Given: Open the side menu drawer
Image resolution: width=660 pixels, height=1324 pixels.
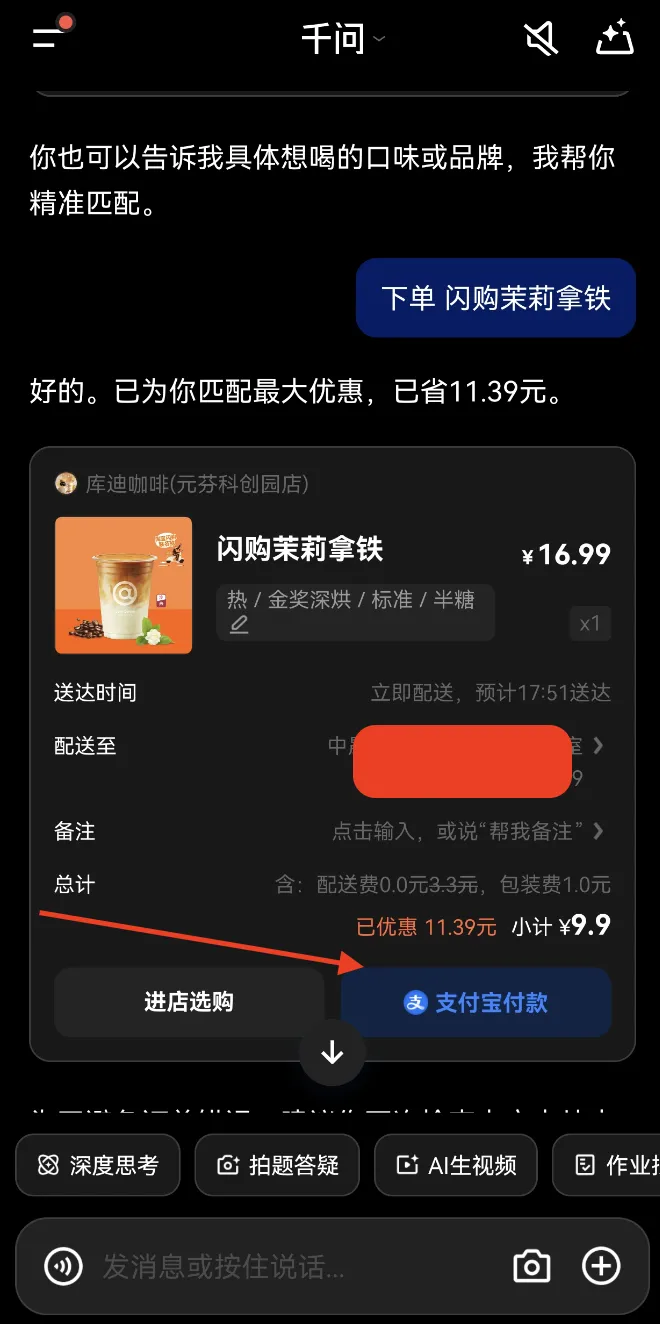Looking at the screenshot, I should 47,39.
